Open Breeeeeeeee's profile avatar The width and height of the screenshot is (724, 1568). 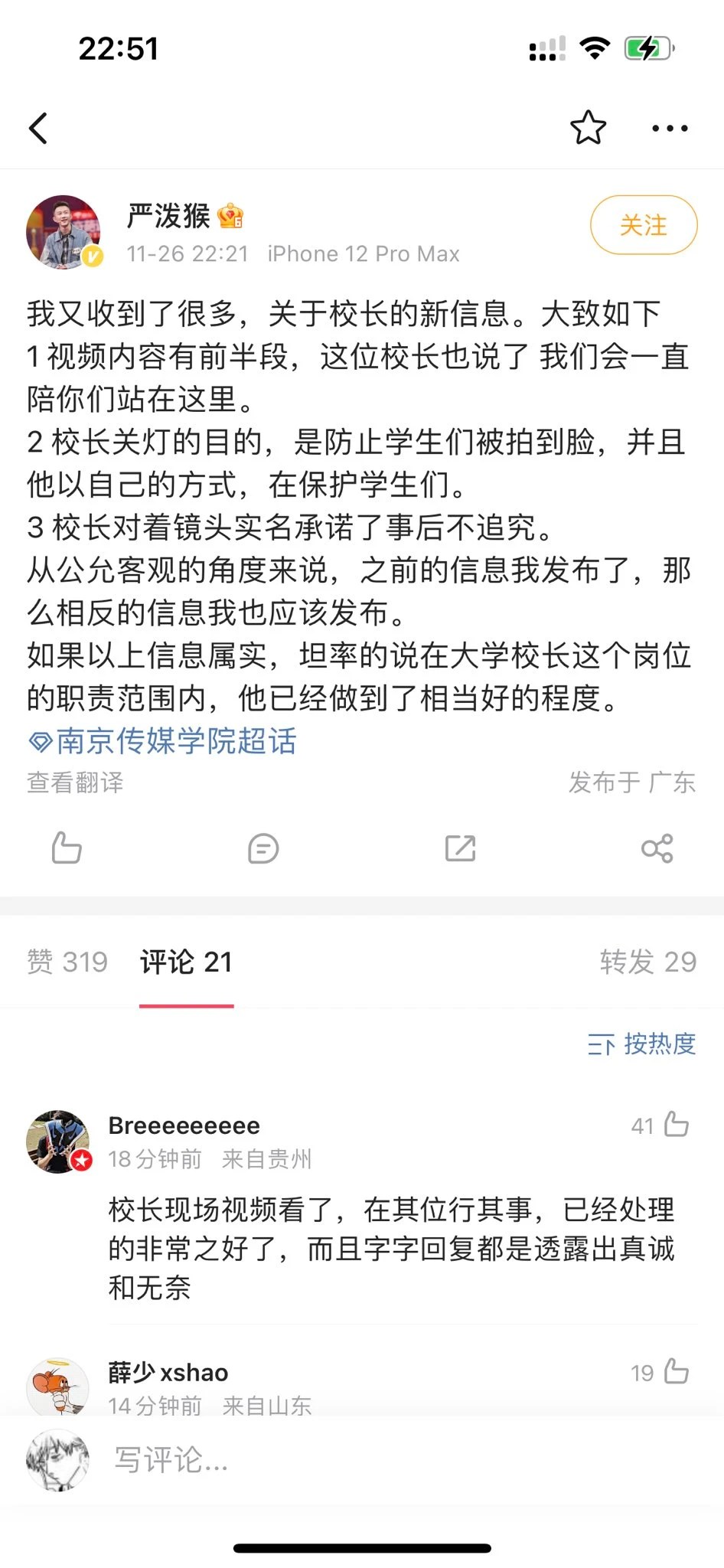(58, 1142)
